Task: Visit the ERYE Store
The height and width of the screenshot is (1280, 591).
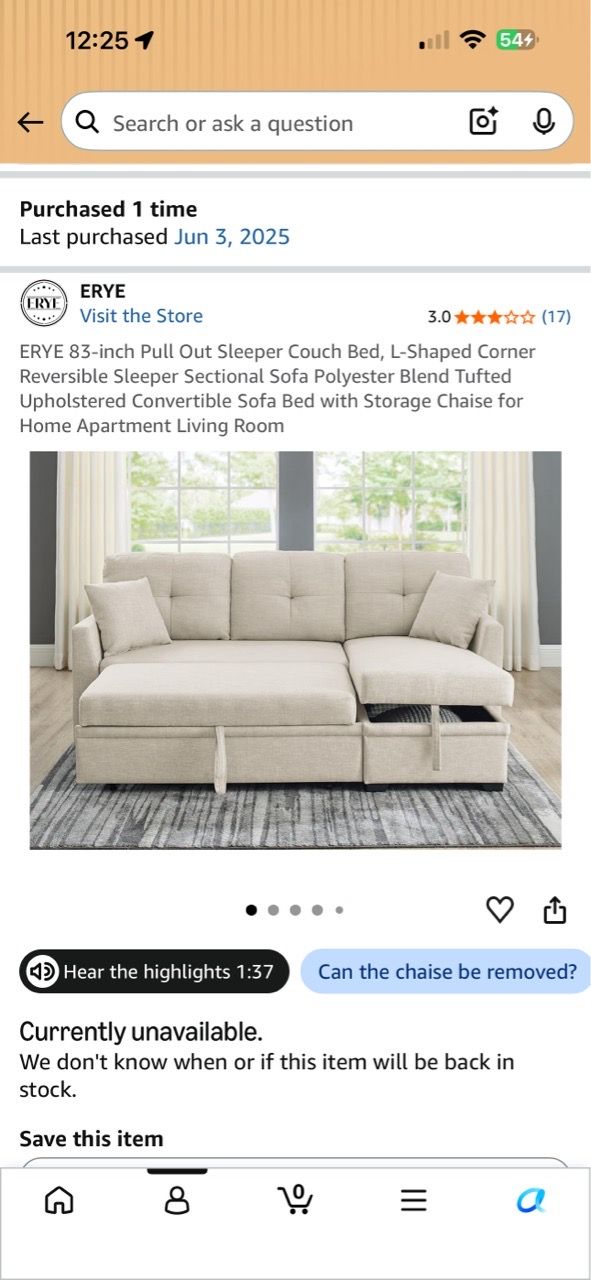Action: pos(141,316)
